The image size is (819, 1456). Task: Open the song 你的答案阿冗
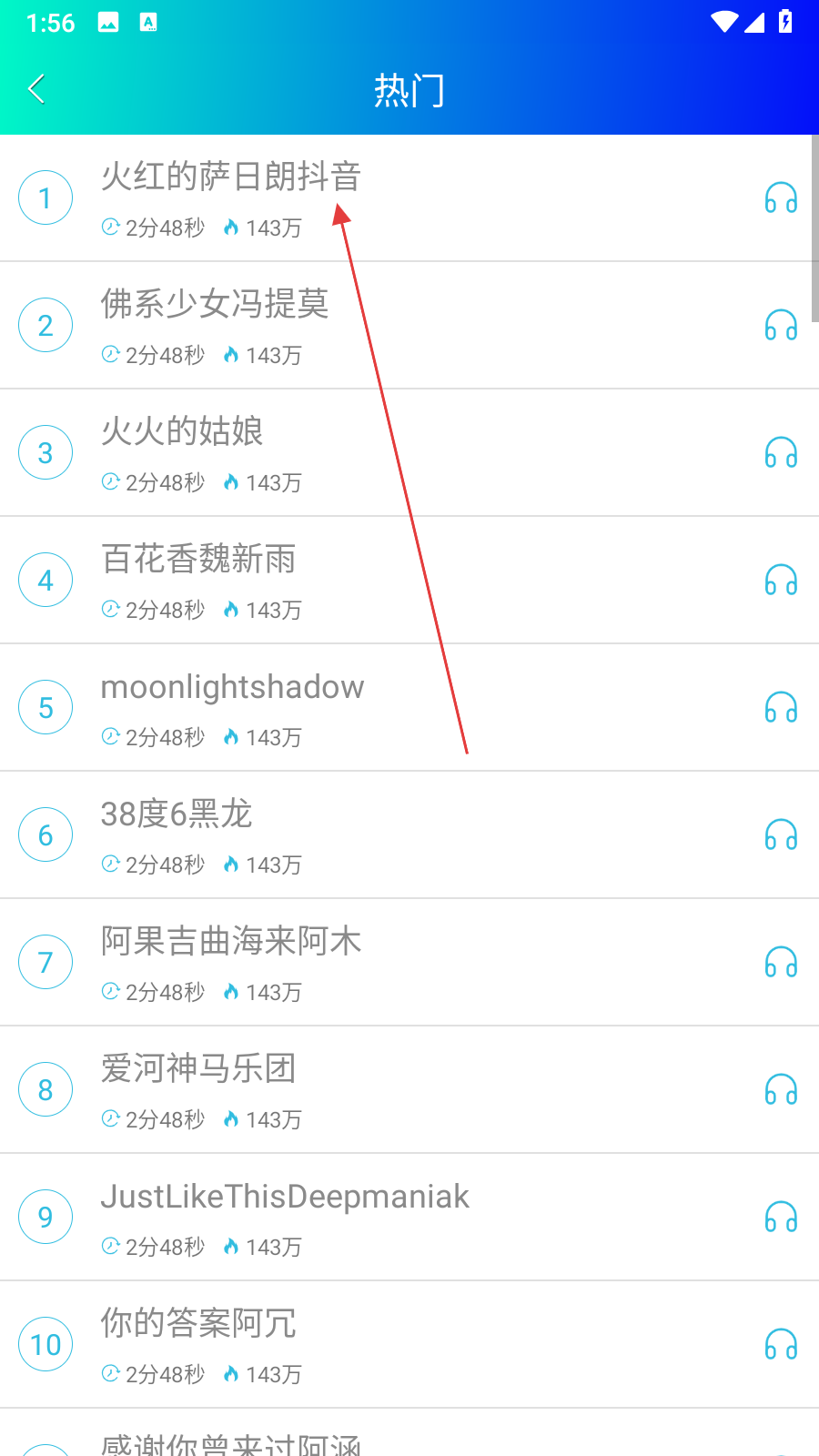(x=198, y=1323)
